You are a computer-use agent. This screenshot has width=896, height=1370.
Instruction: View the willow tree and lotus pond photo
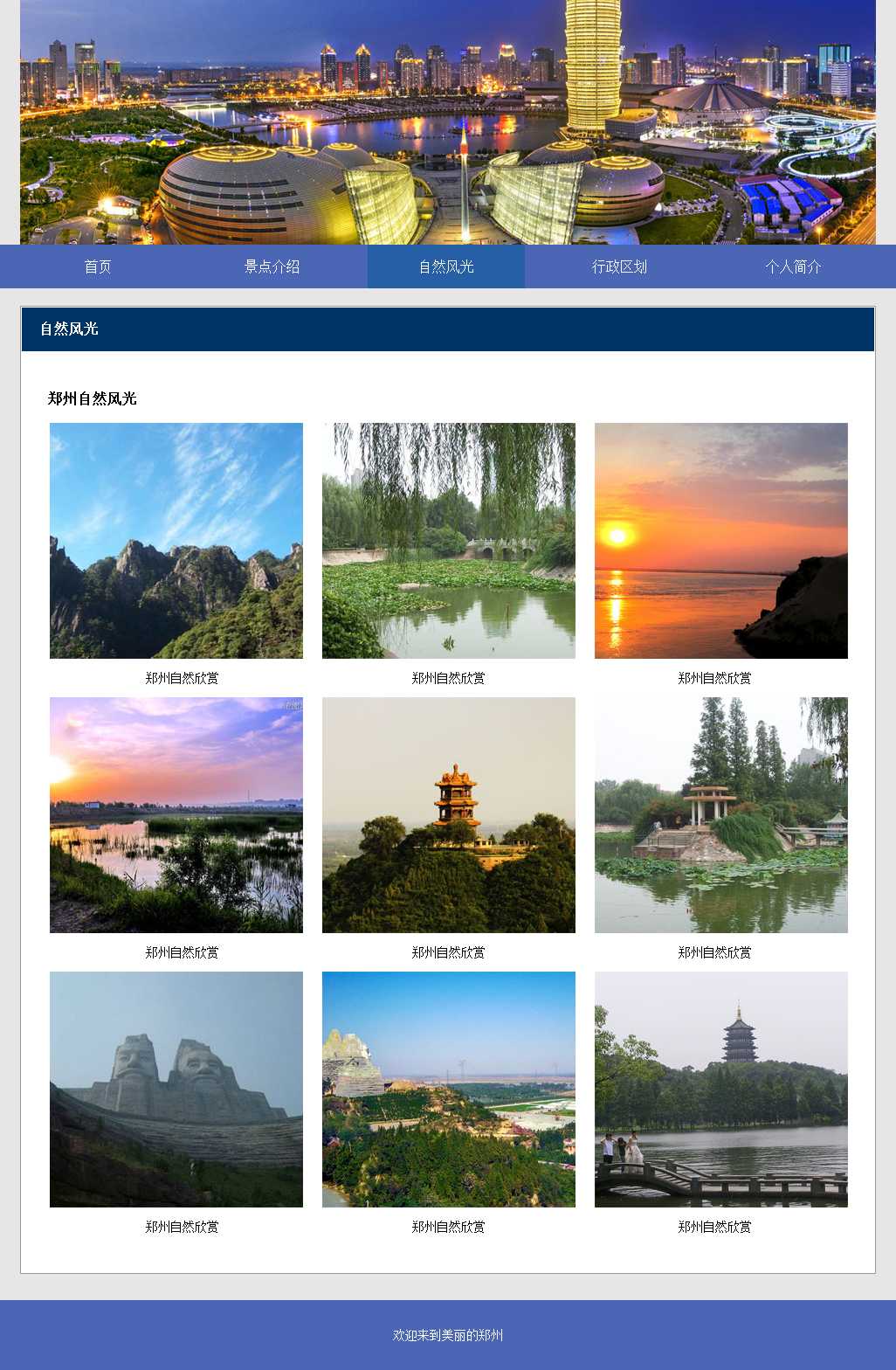449,541
